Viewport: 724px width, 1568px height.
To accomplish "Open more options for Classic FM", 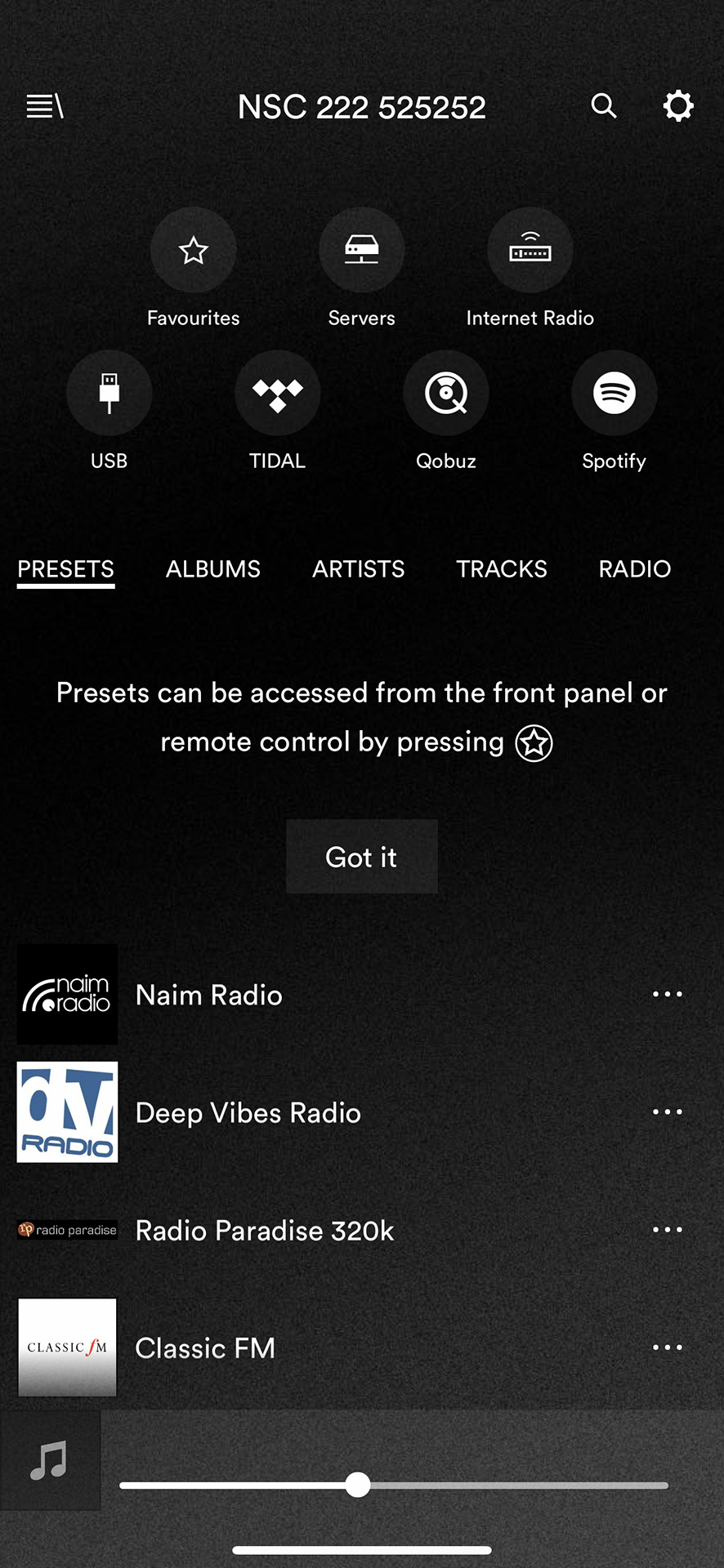I will 668,1347.
